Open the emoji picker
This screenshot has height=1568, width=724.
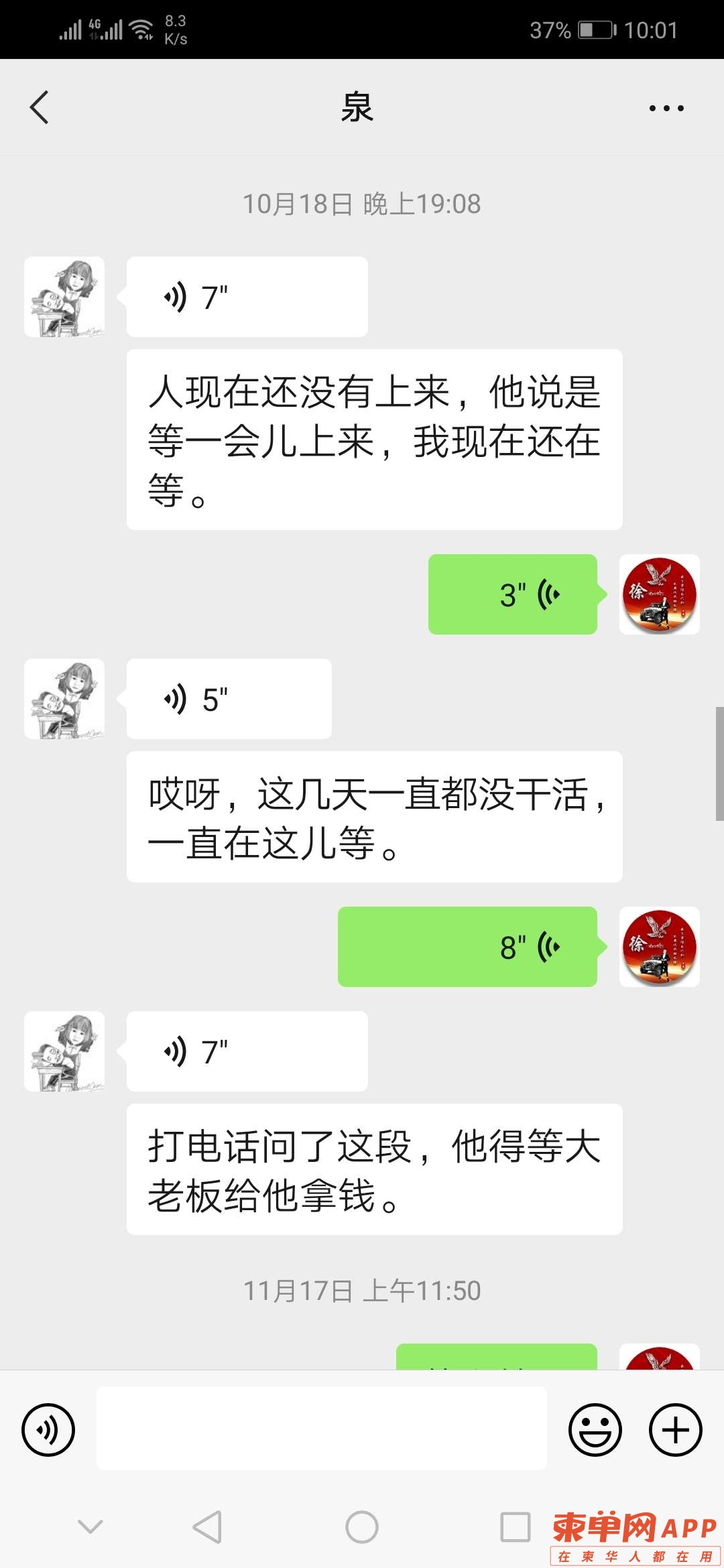point(595,1429)
